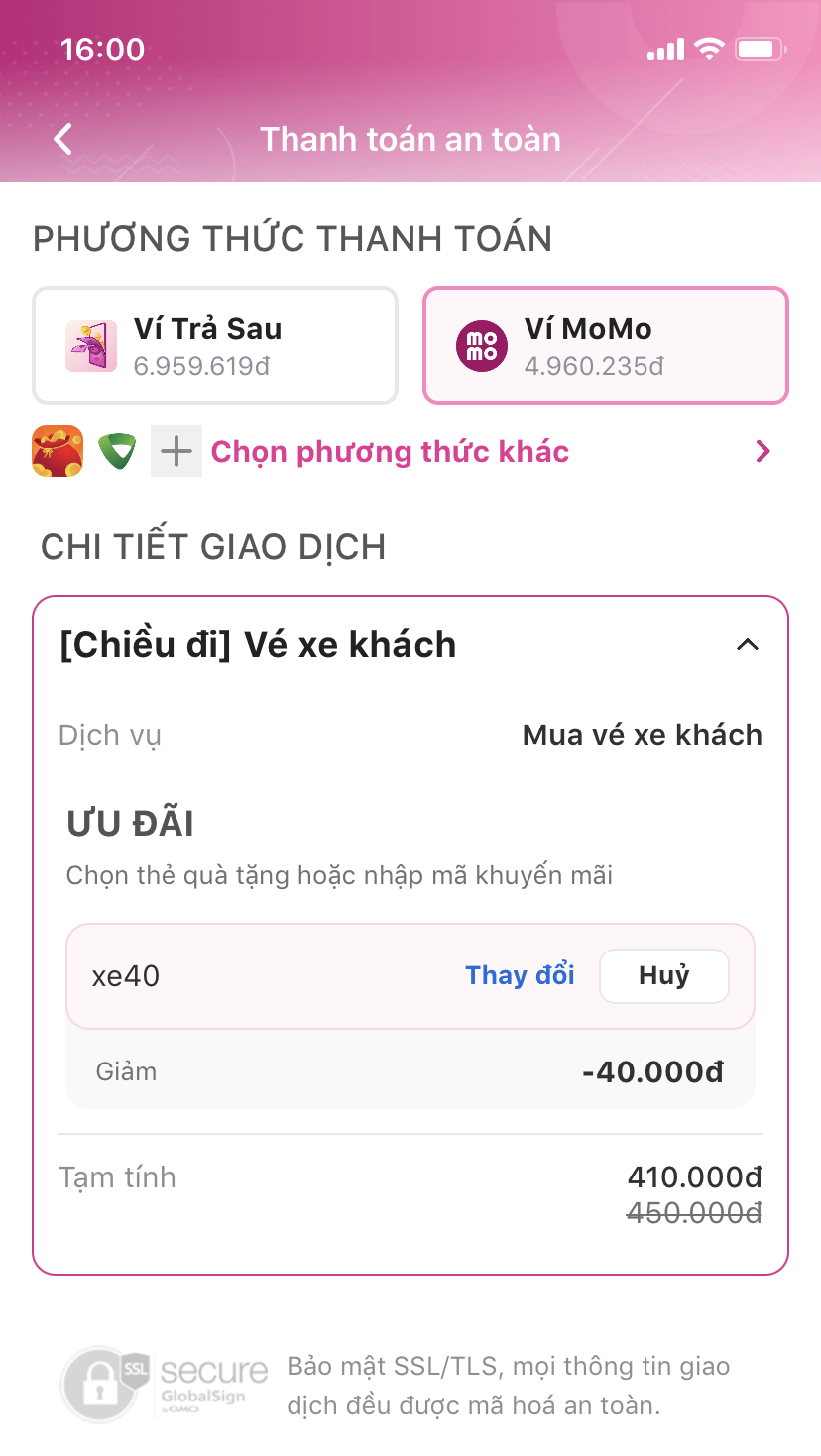Select Ví Trả Sau payment method
Screen dimensions: 821x1456
[215, 346]
